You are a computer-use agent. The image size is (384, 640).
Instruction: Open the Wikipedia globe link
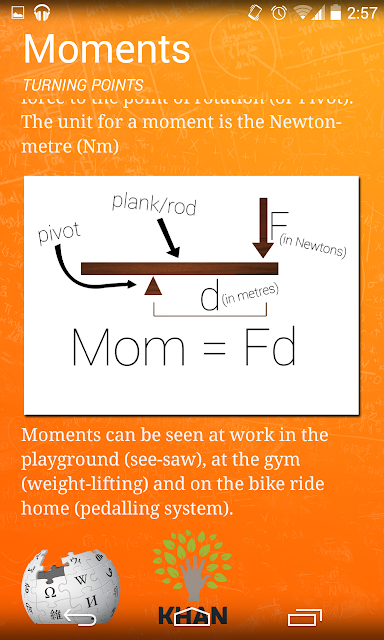pos(71,586)
